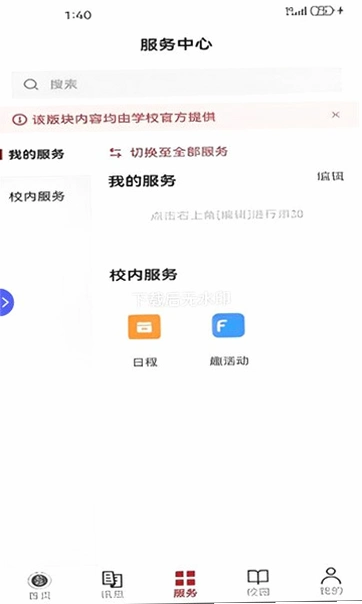
Task: Switch to the tab with the open book icon
Action: click(258, 583)
